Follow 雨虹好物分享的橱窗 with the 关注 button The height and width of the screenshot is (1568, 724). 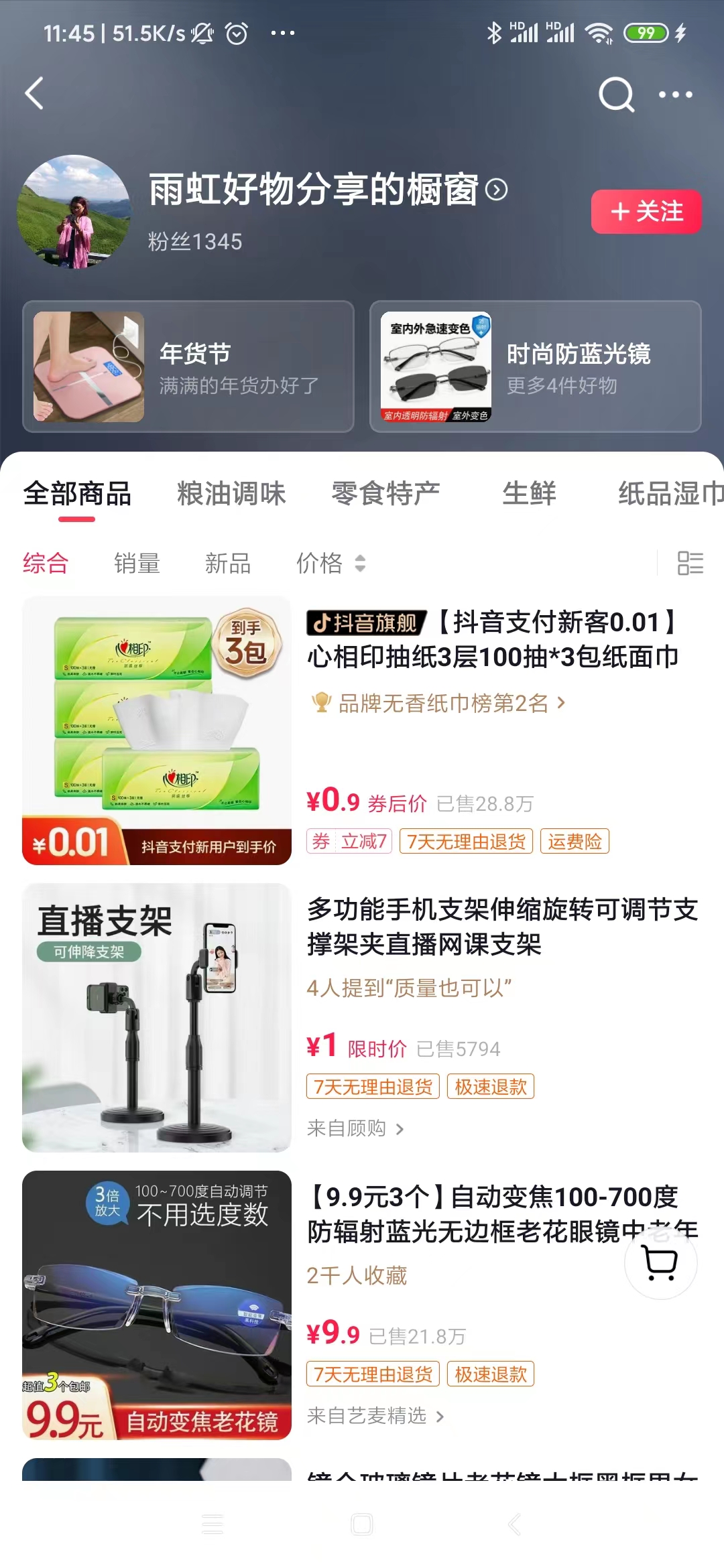(646, 212)
